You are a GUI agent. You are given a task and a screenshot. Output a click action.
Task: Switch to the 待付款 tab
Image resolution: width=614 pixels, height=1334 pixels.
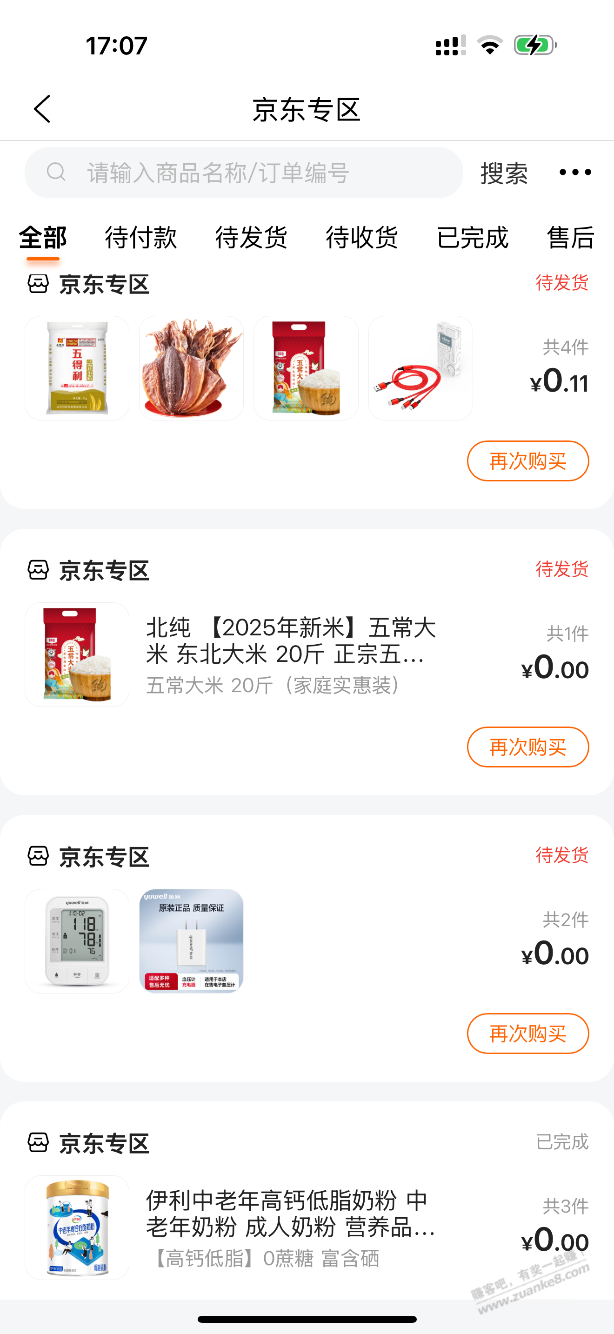(x=141, y=237)
